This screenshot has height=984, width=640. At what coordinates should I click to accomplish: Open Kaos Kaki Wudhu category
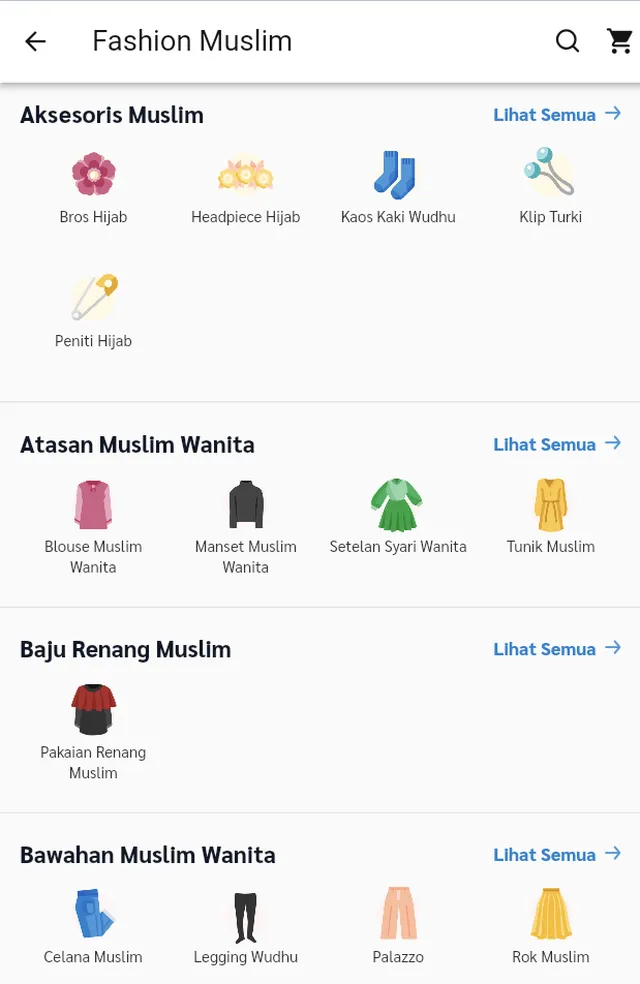[397, 188]
